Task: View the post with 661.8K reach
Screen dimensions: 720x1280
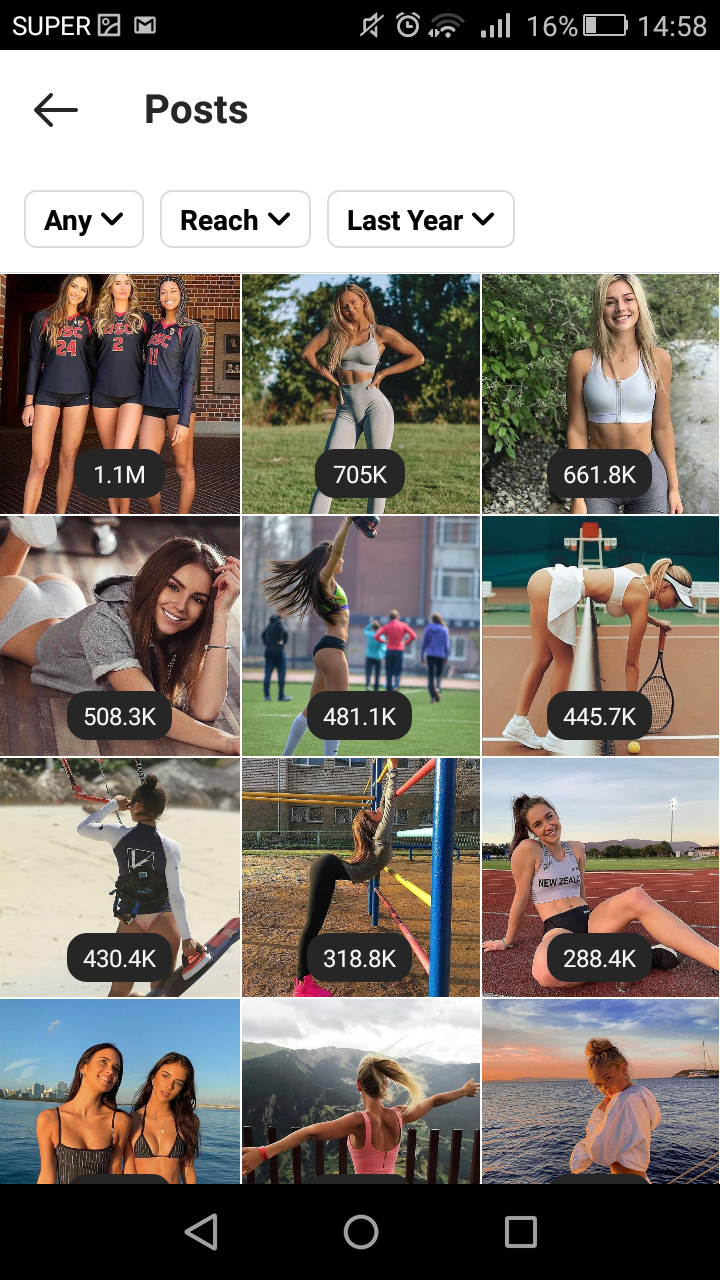Action: pos(601,394)
